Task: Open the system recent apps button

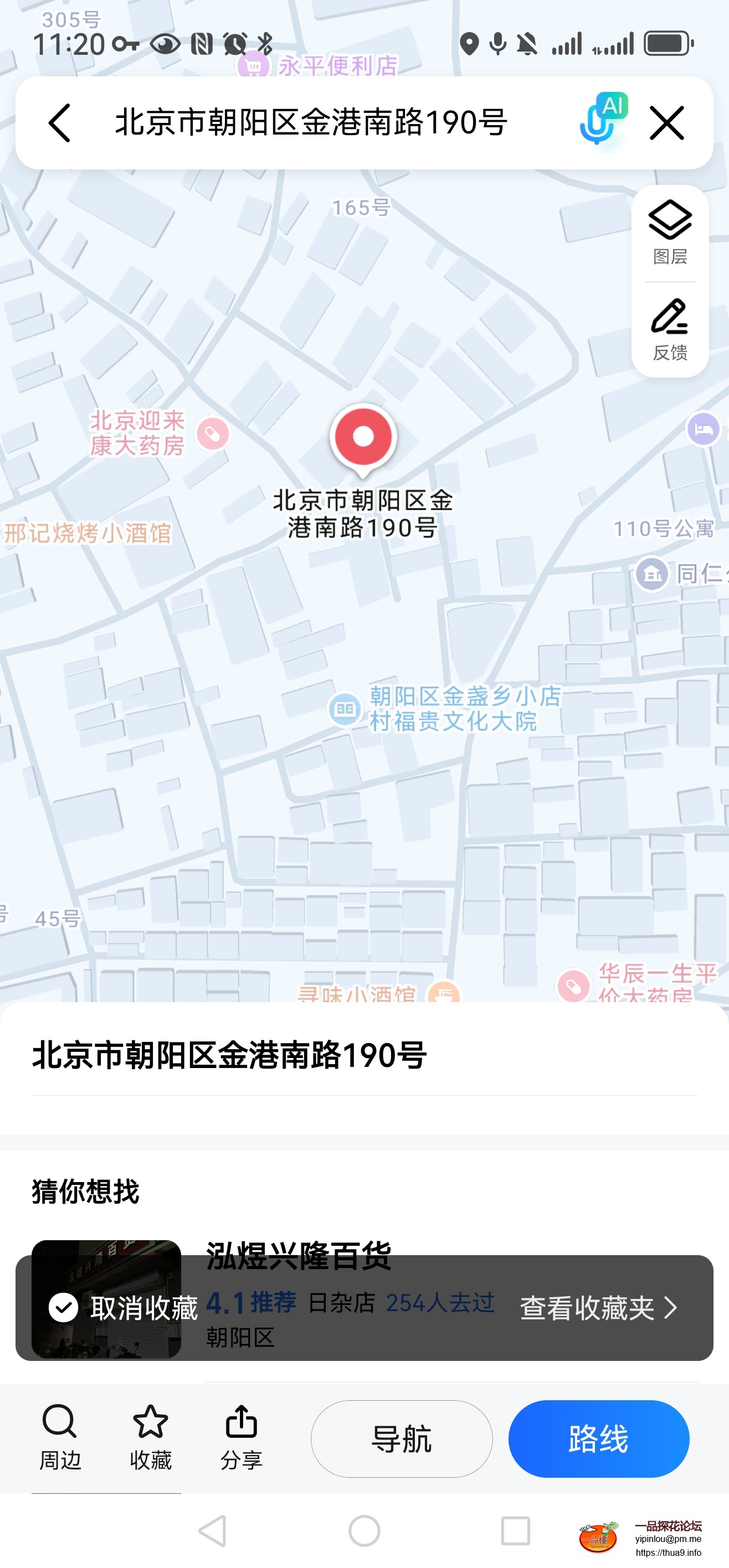Action: 515,1530
